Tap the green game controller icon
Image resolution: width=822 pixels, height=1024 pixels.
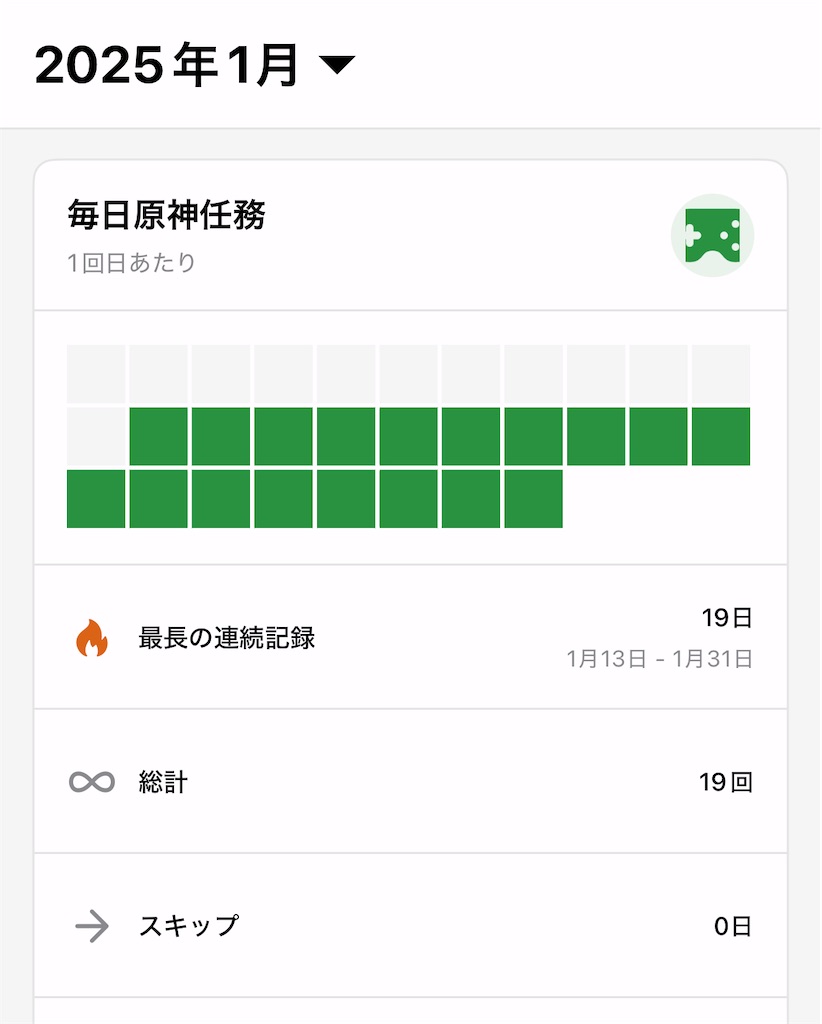712,235
